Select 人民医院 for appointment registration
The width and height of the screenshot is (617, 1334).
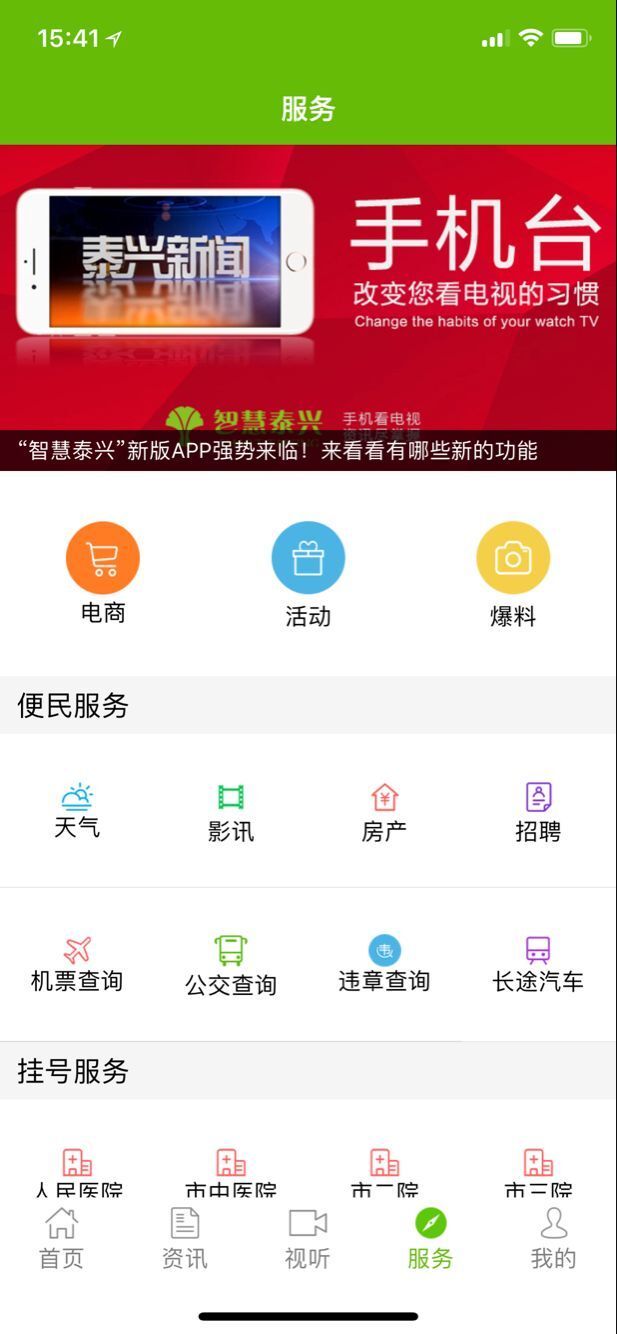[x=77, y=1173]
